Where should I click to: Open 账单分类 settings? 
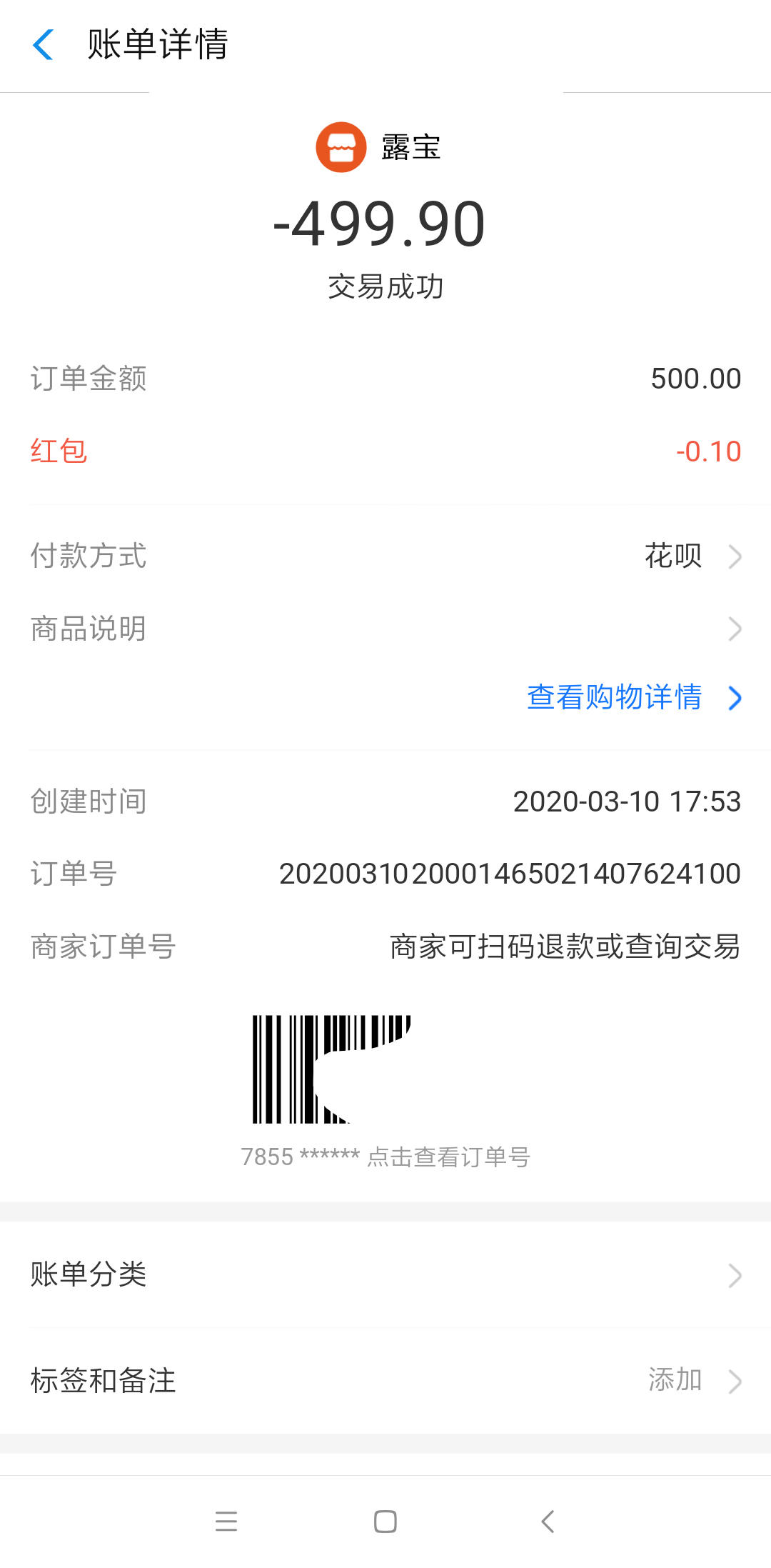coord(385,1274)
